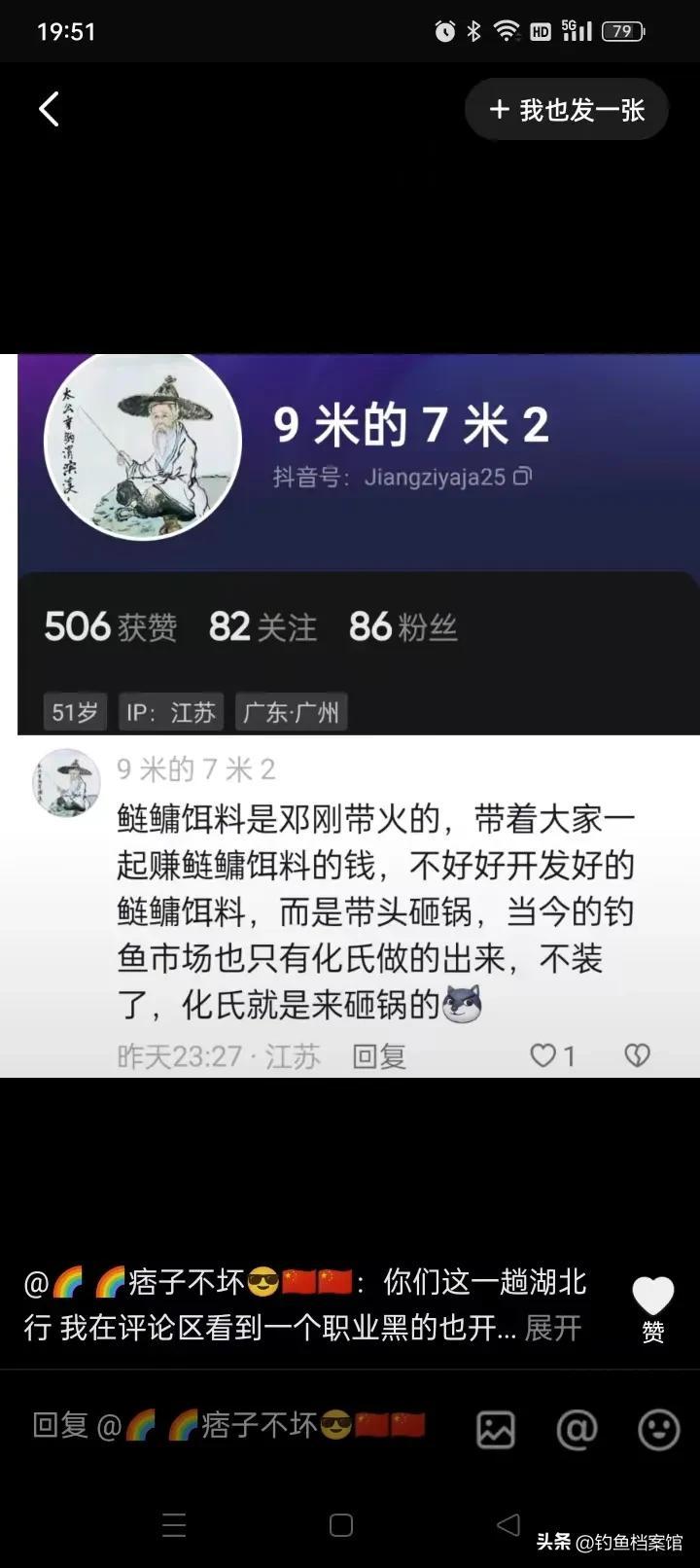The width and height of the screenshot is (700, 1568).
Task: Tap the system home button
Action: (x=340, y=1524)
